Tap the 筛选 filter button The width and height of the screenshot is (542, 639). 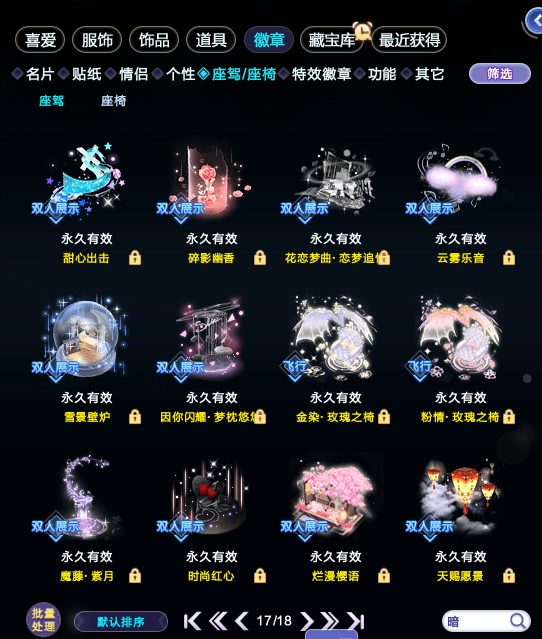pyautogui.click(x=500, y=74)
